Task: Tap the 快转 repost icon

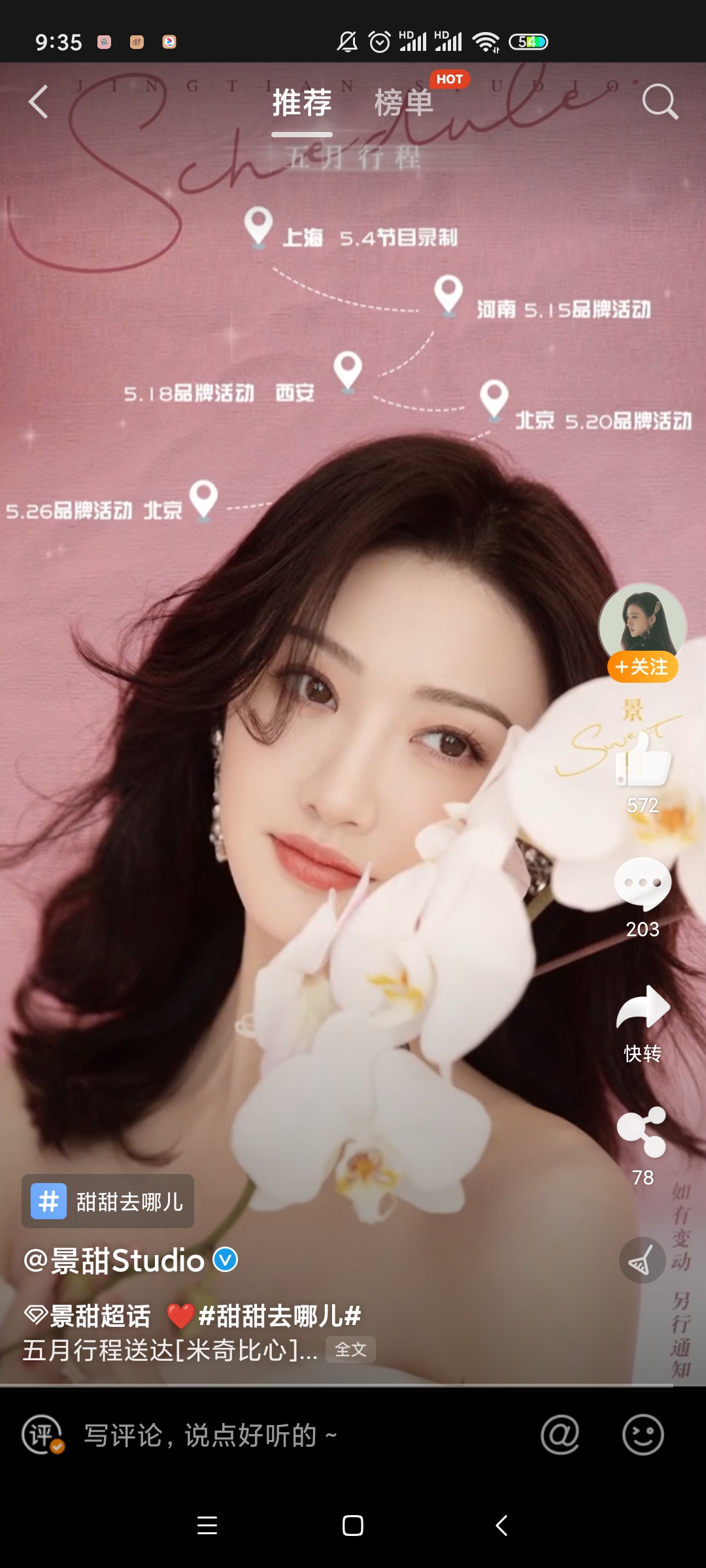Action: (x=643, y=1006)
